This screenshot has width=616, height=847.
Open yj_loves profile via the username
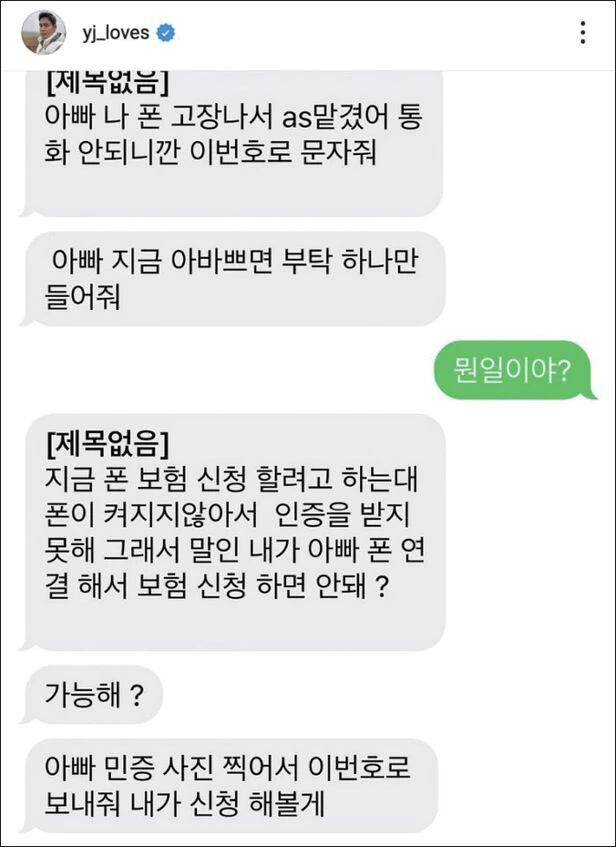115,33
